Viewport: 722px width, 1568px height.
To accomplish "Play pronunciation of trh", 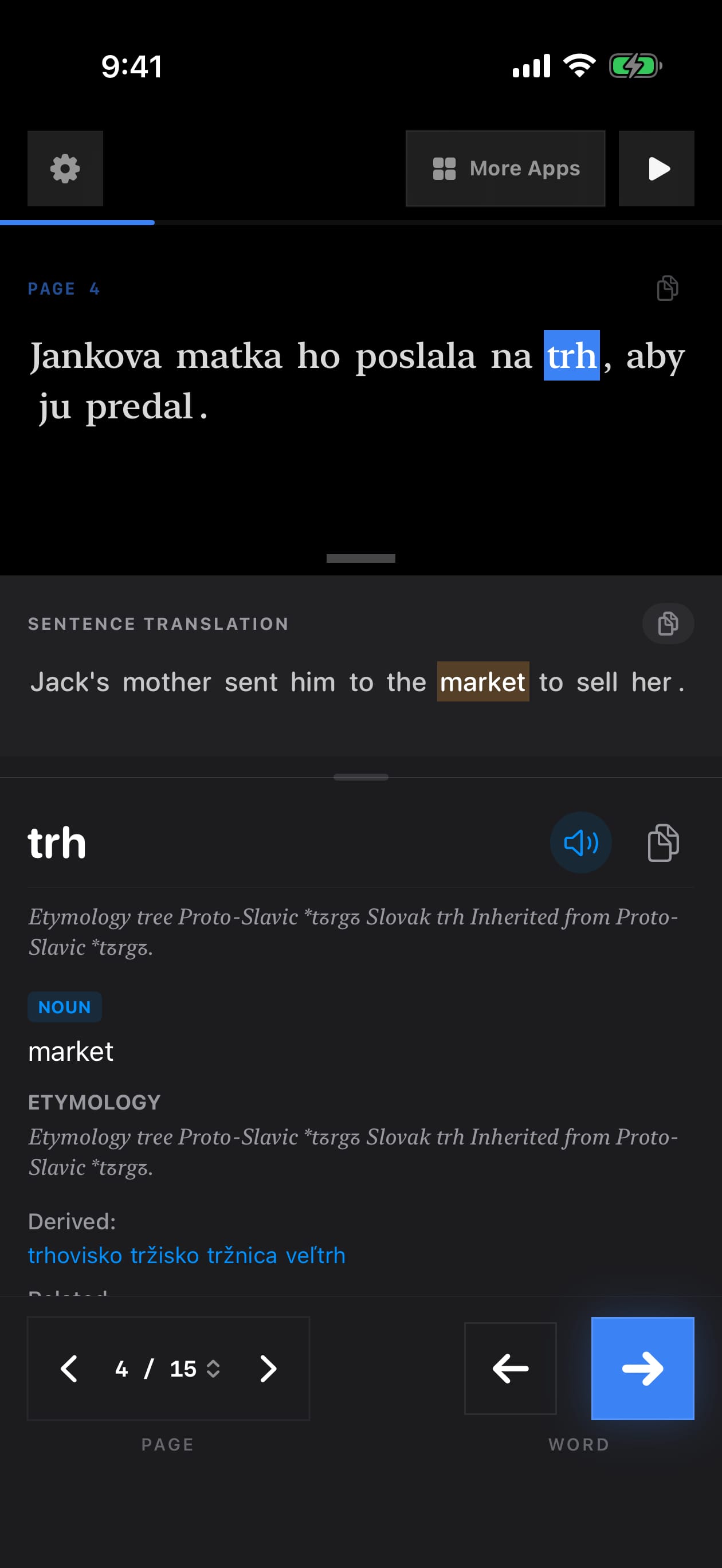I will pos(581,842).
